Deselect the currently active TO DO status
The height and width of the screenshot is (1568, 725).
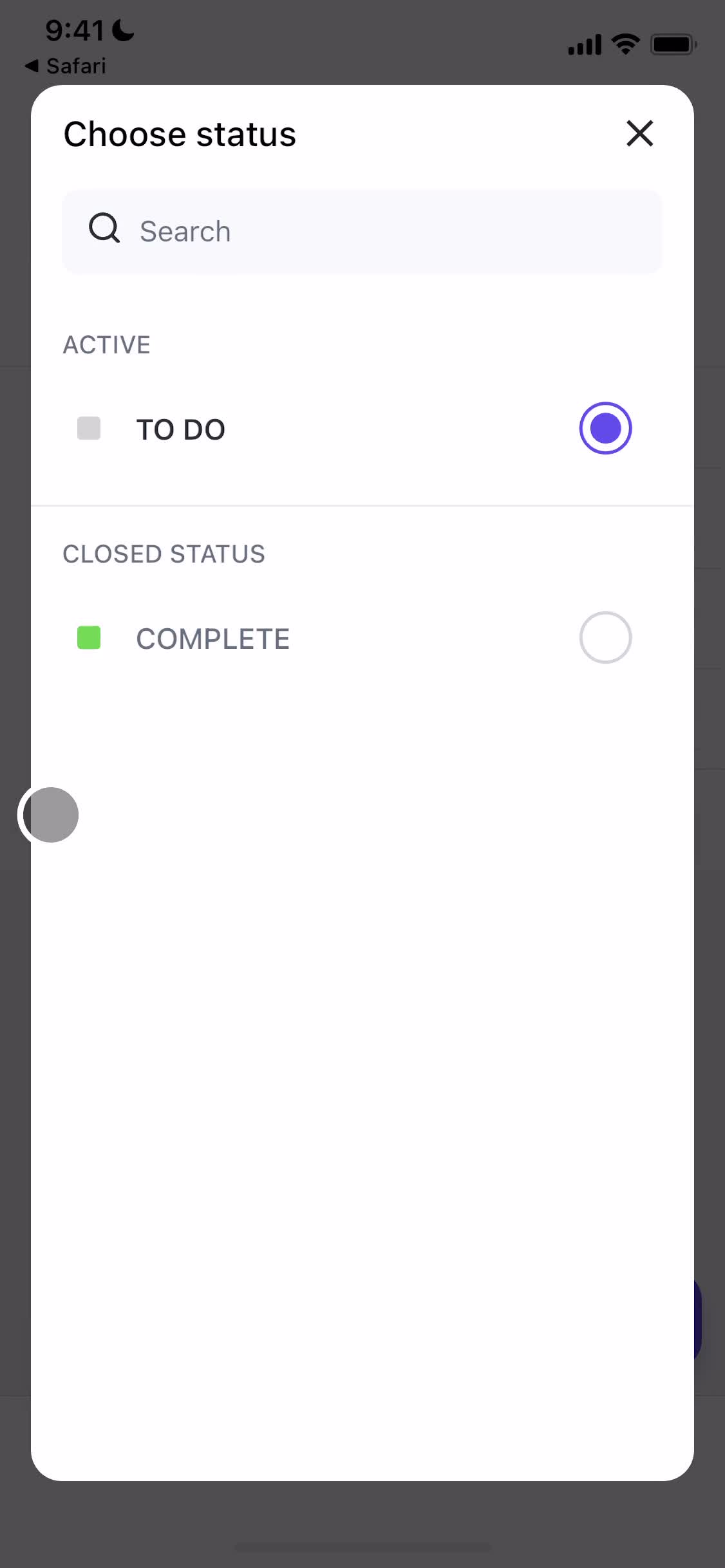point(605,427)
